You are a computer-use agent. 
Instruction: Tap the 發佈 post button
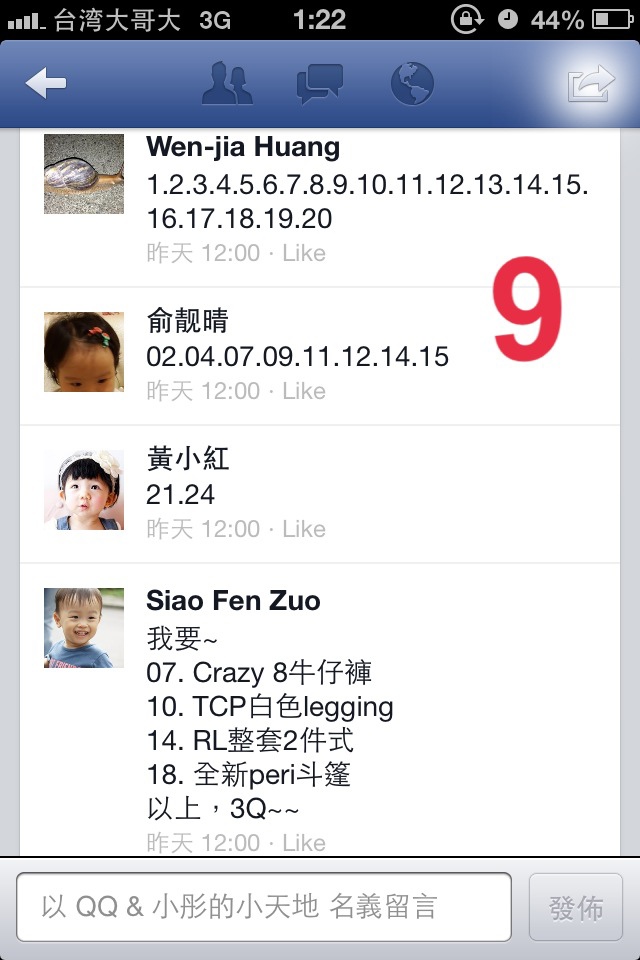tap(576, 907)
